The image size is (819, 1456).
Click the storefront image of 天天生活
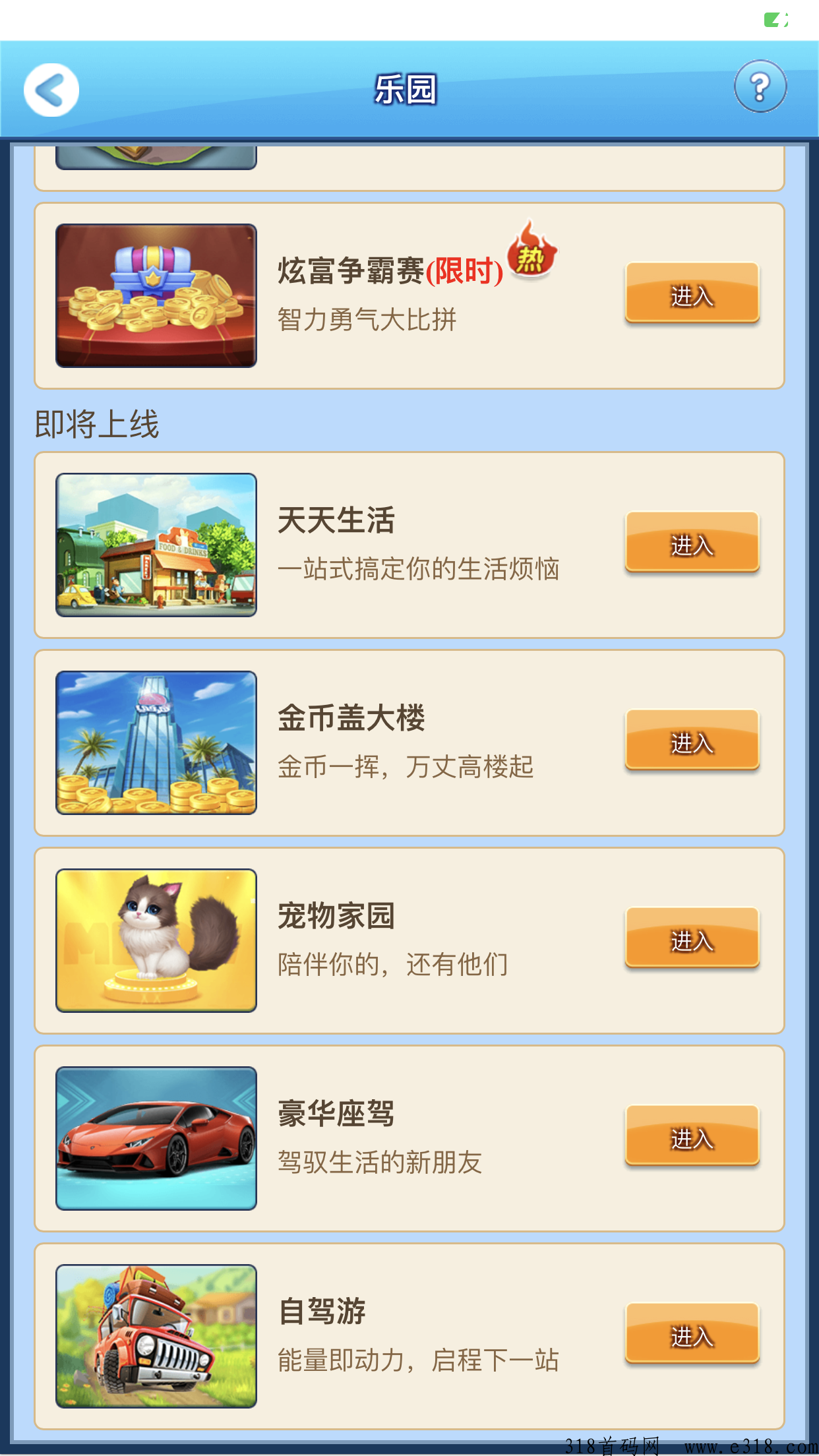155,543
